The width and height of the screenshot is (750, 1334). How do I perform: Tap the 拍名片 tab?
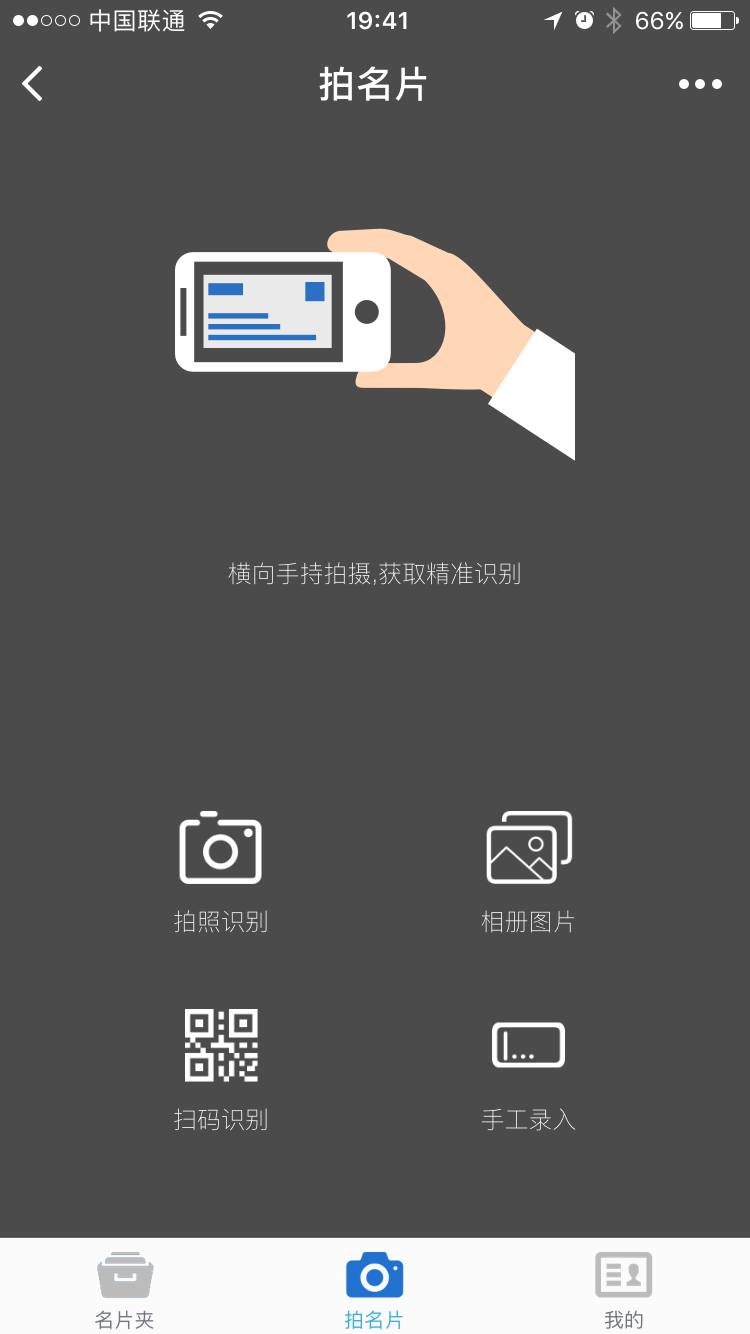click(x=374, y=1290)
